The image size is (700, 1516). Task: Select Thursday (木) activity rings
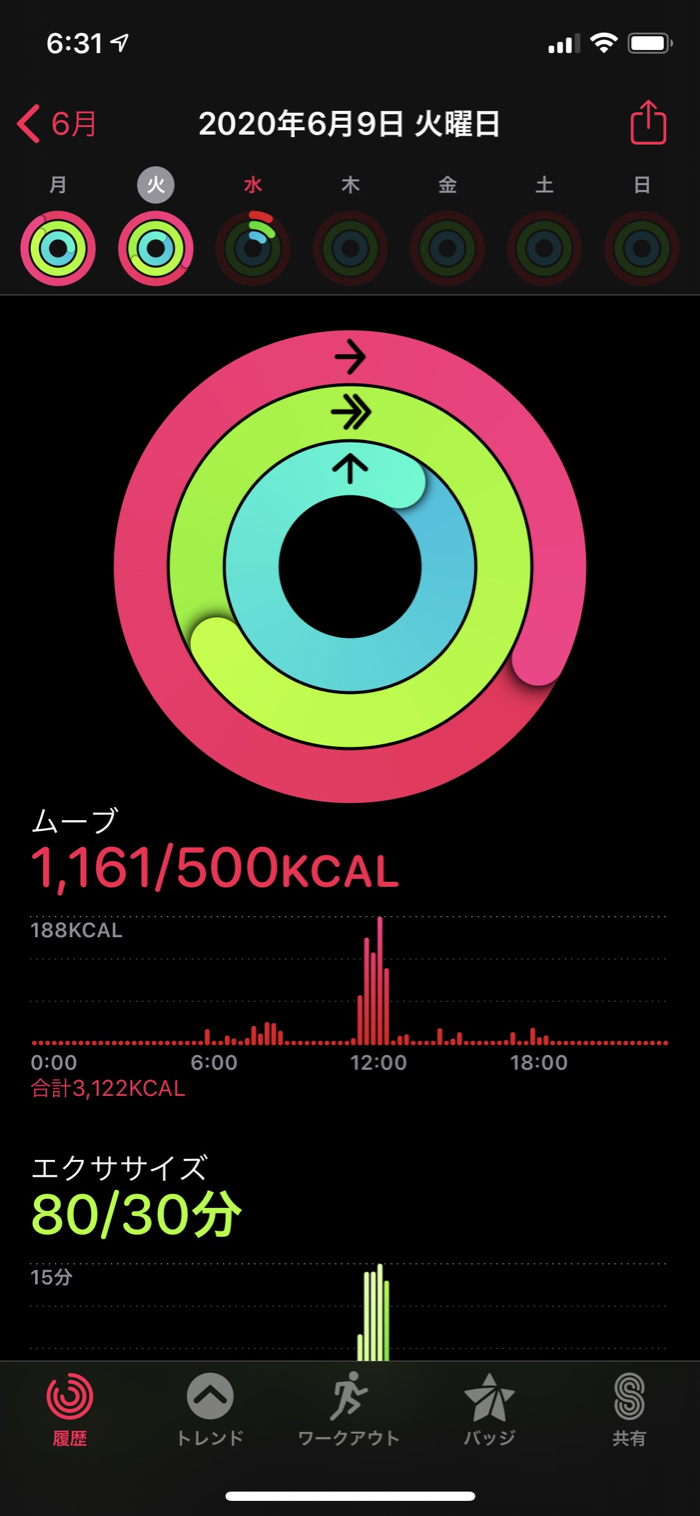350,248
